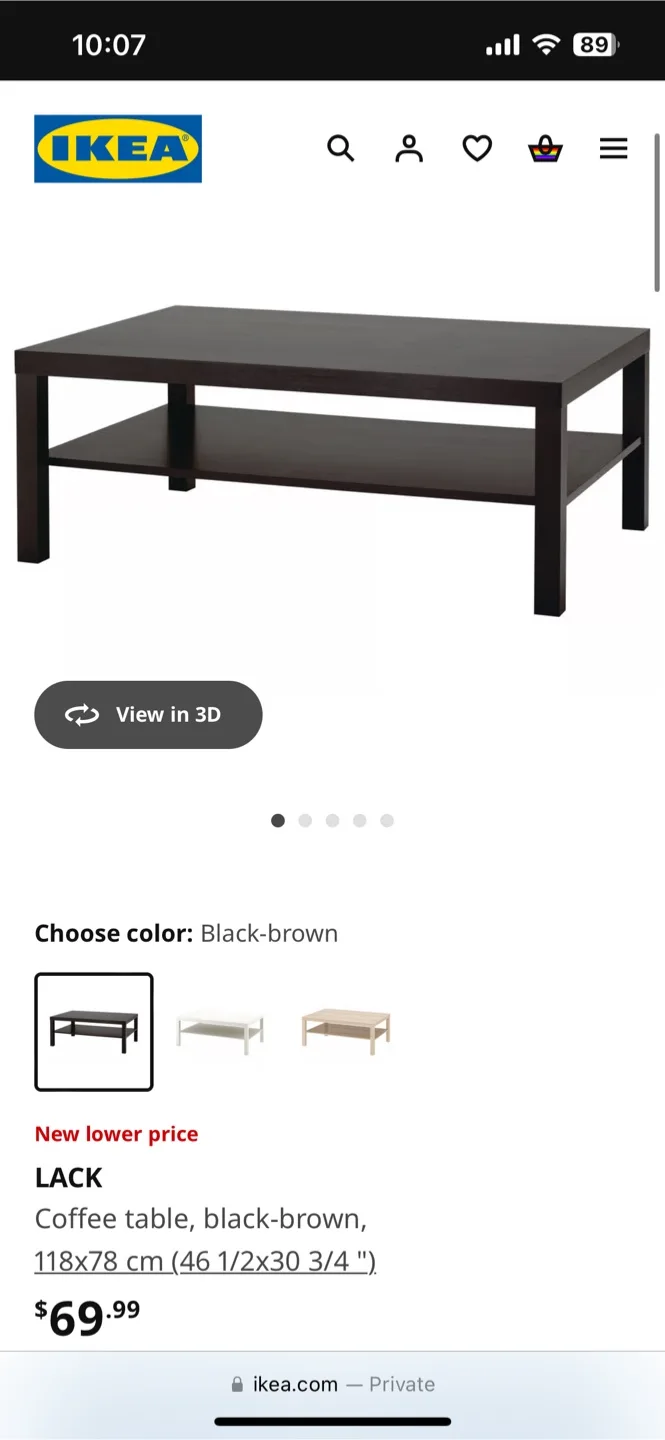Tap the ikea.com address bar
This screenshot has height=1440, width=665.
click(x=332, y=1384)
